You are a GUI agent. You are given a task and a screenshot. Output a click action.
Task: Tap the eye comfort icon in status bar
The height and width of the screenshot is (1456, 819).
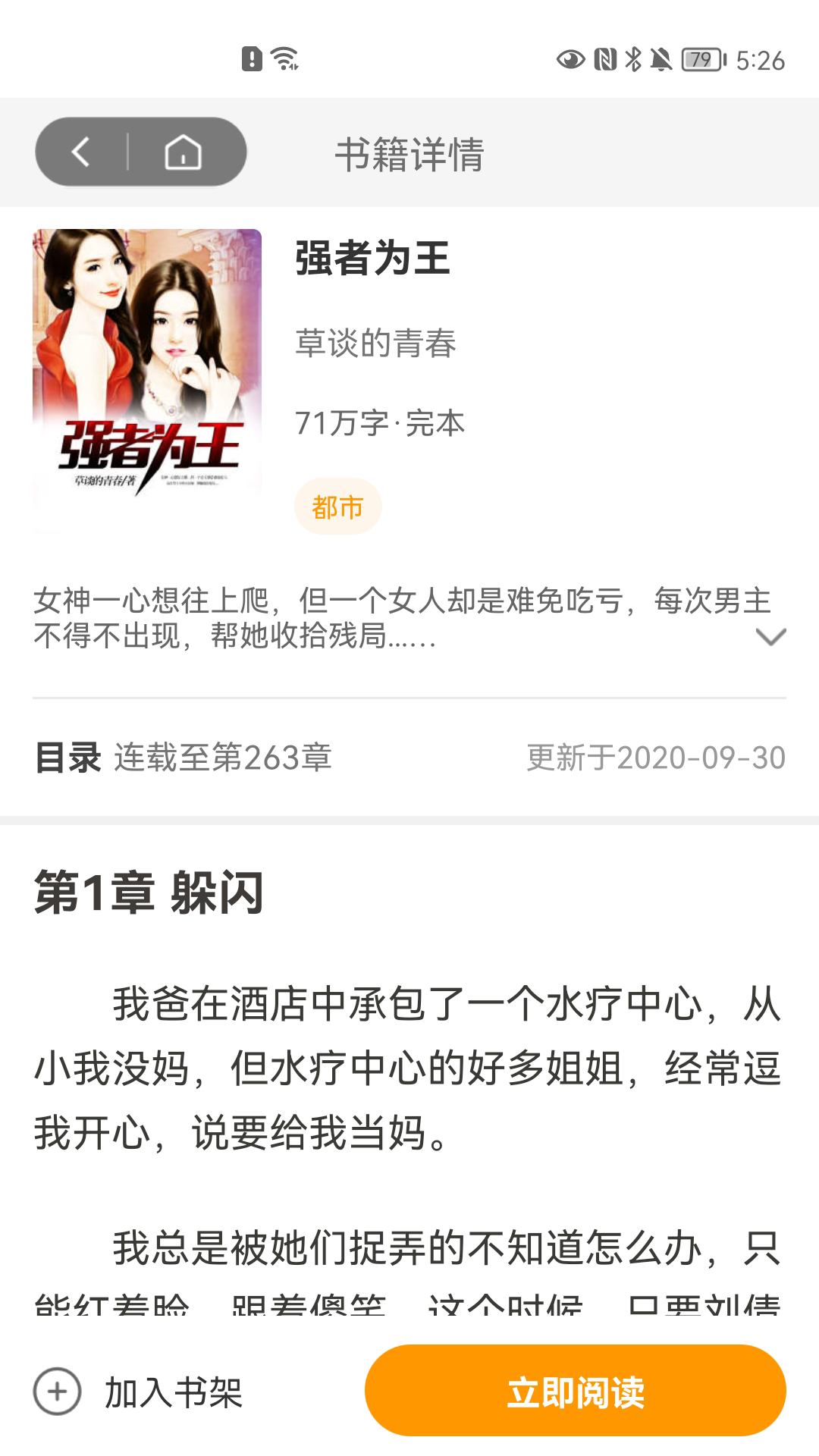point(570,57)
